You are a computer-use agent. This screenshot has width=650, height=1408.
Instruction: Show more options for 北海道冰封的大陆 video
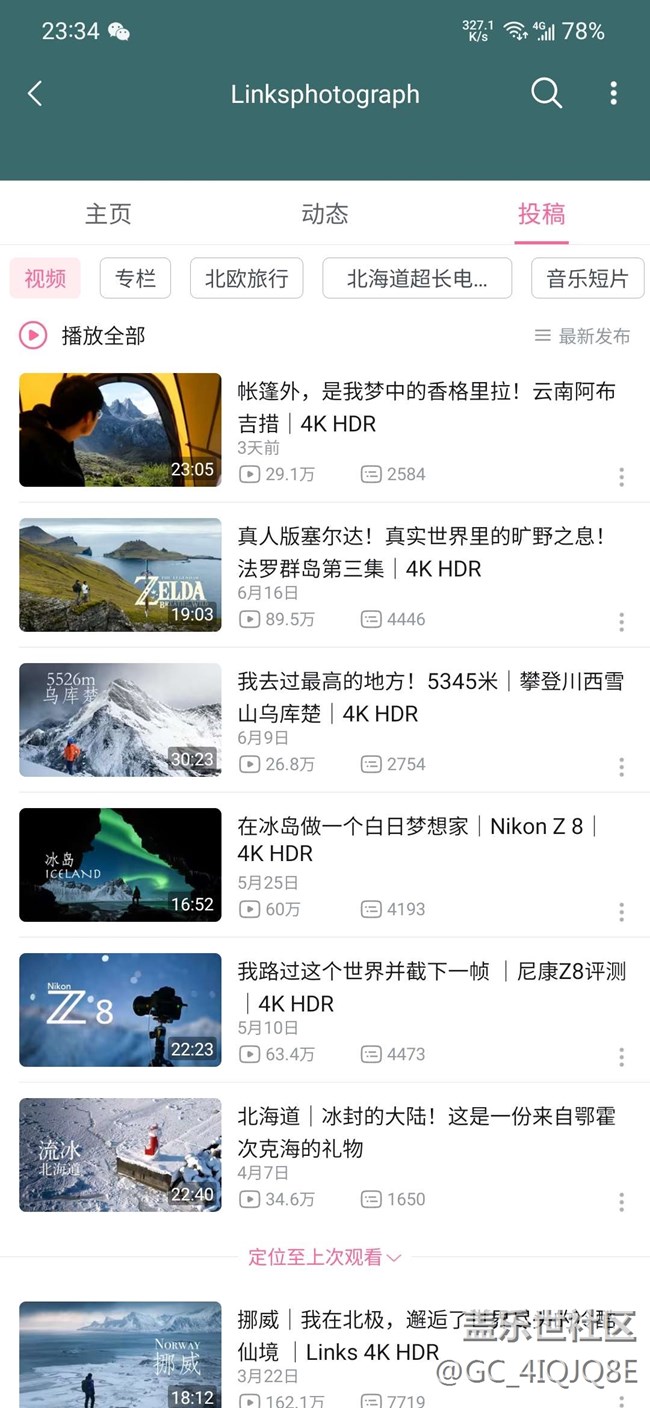pyautogui.click(x=621, y=1202)
